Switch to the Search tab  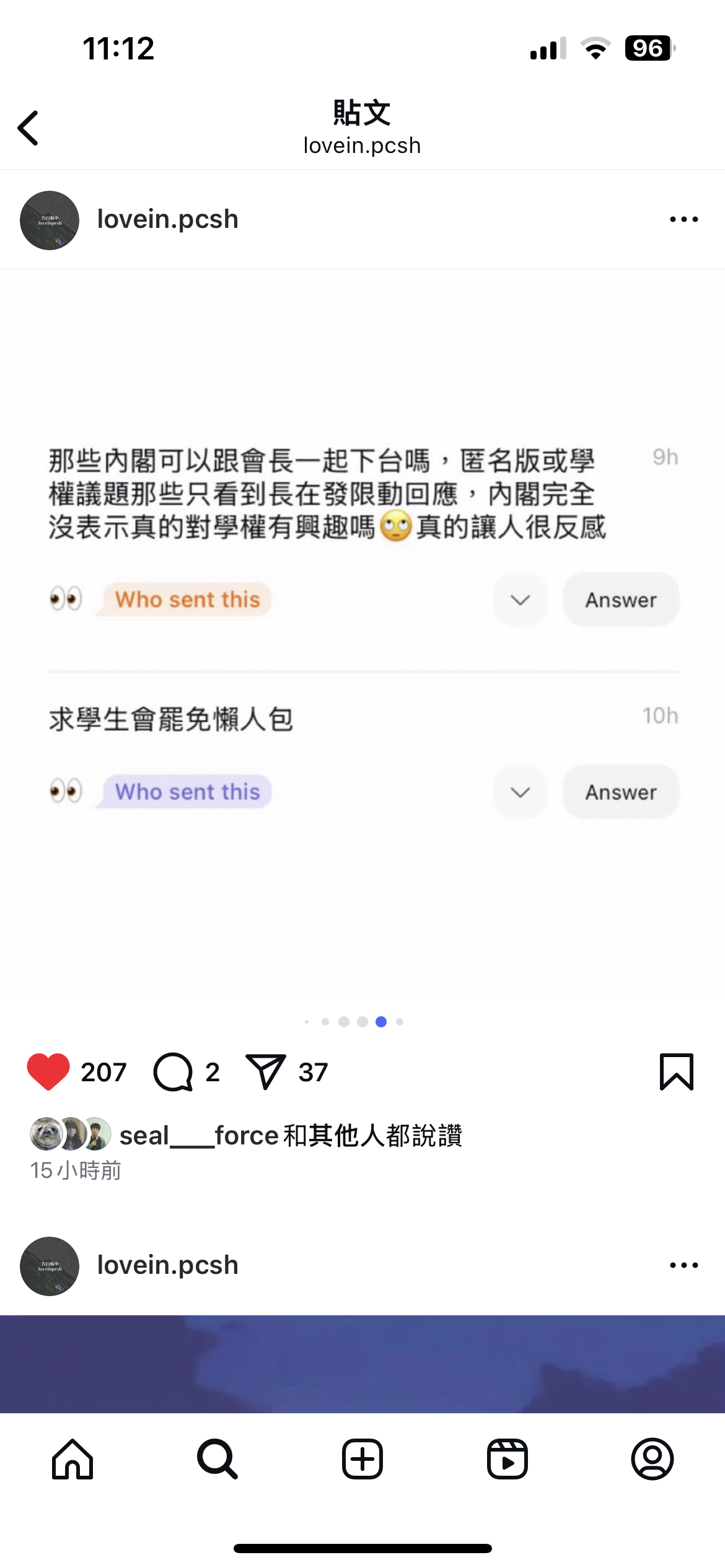tap(217, 1459)
